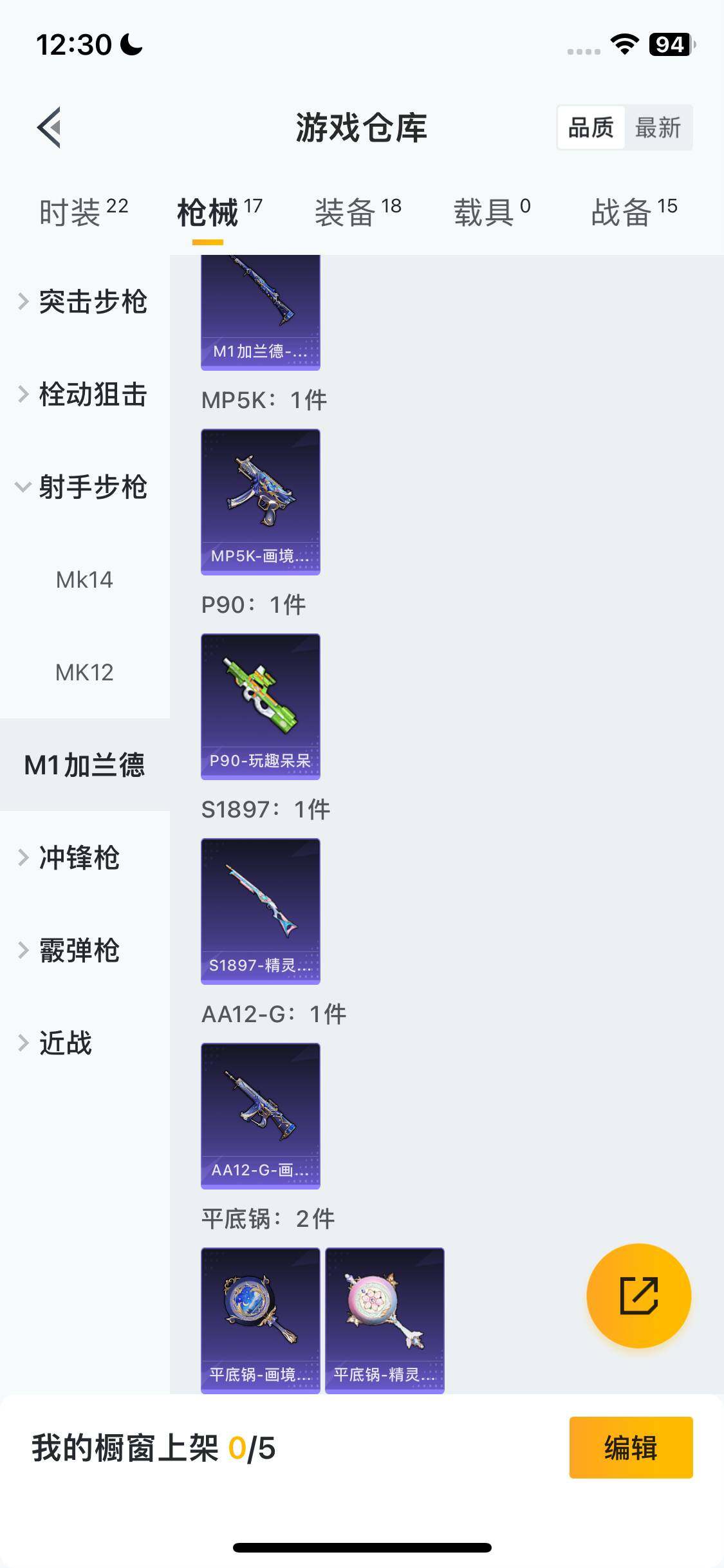
Task: Open the 平底锅-精灵 skin card
Action: coord(384,1320)
